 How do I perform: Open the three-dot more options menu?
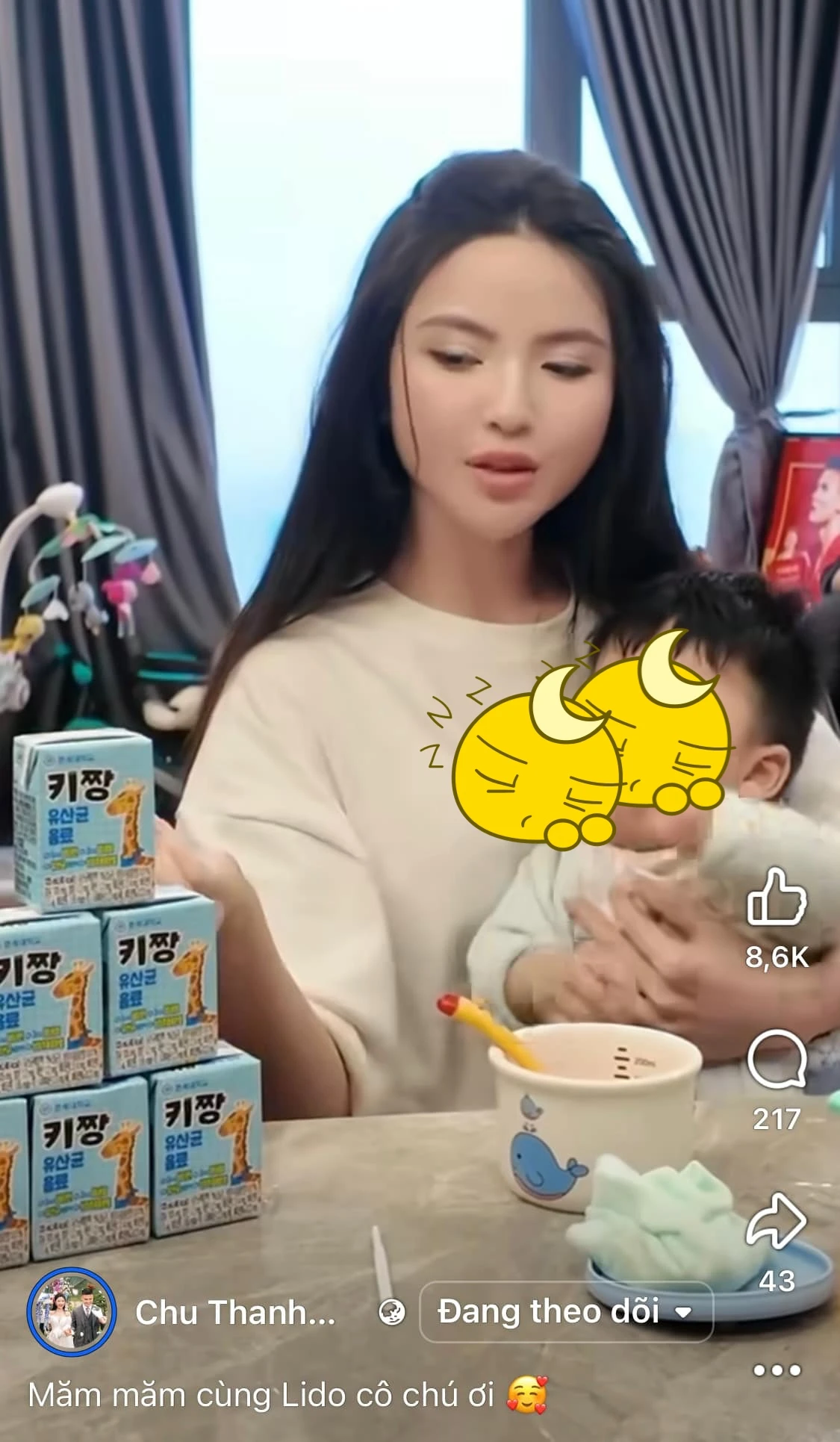coord(777,1370)
